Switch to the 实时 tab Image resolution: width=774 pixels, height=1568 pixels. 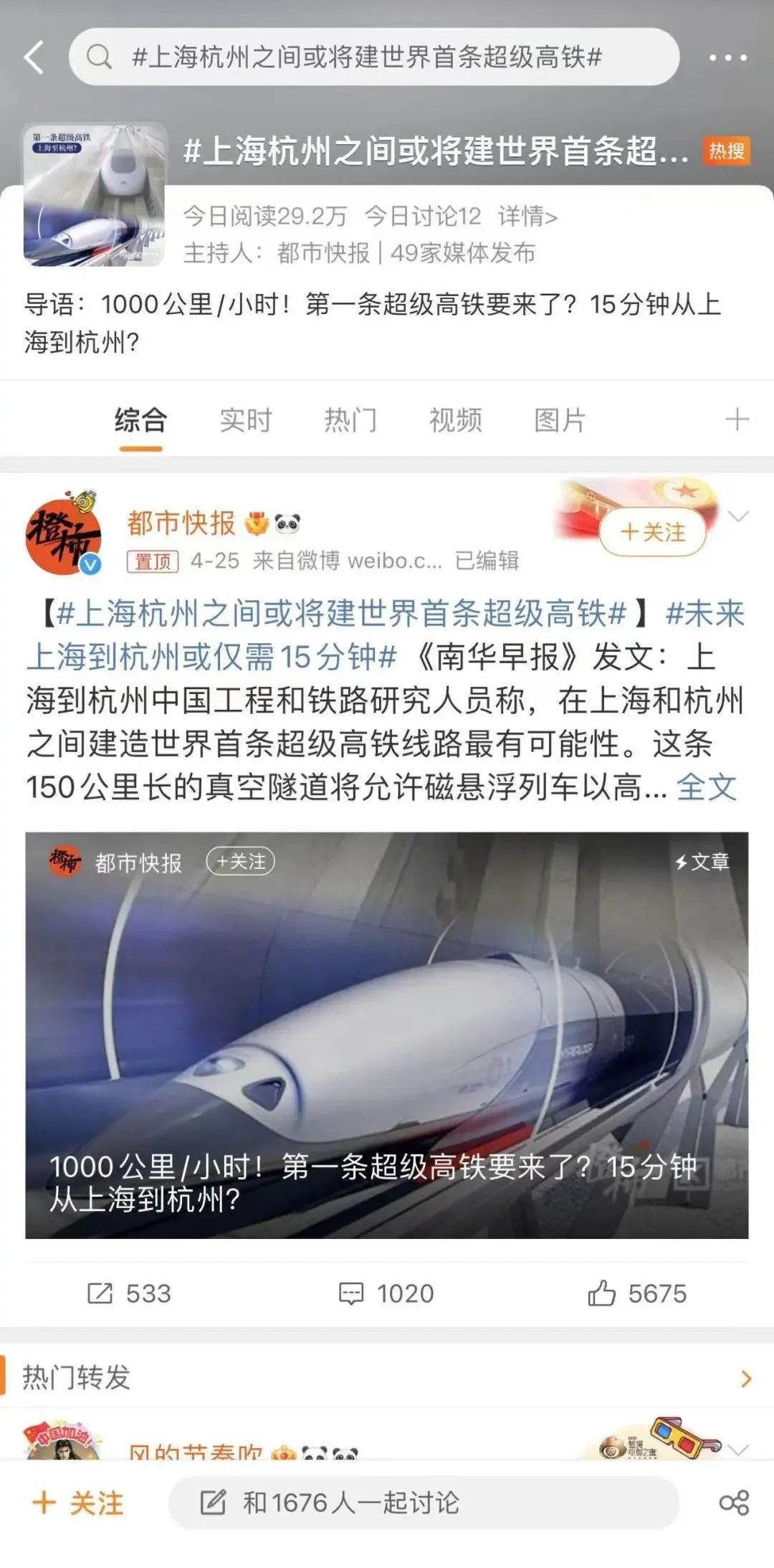point(245,420)
